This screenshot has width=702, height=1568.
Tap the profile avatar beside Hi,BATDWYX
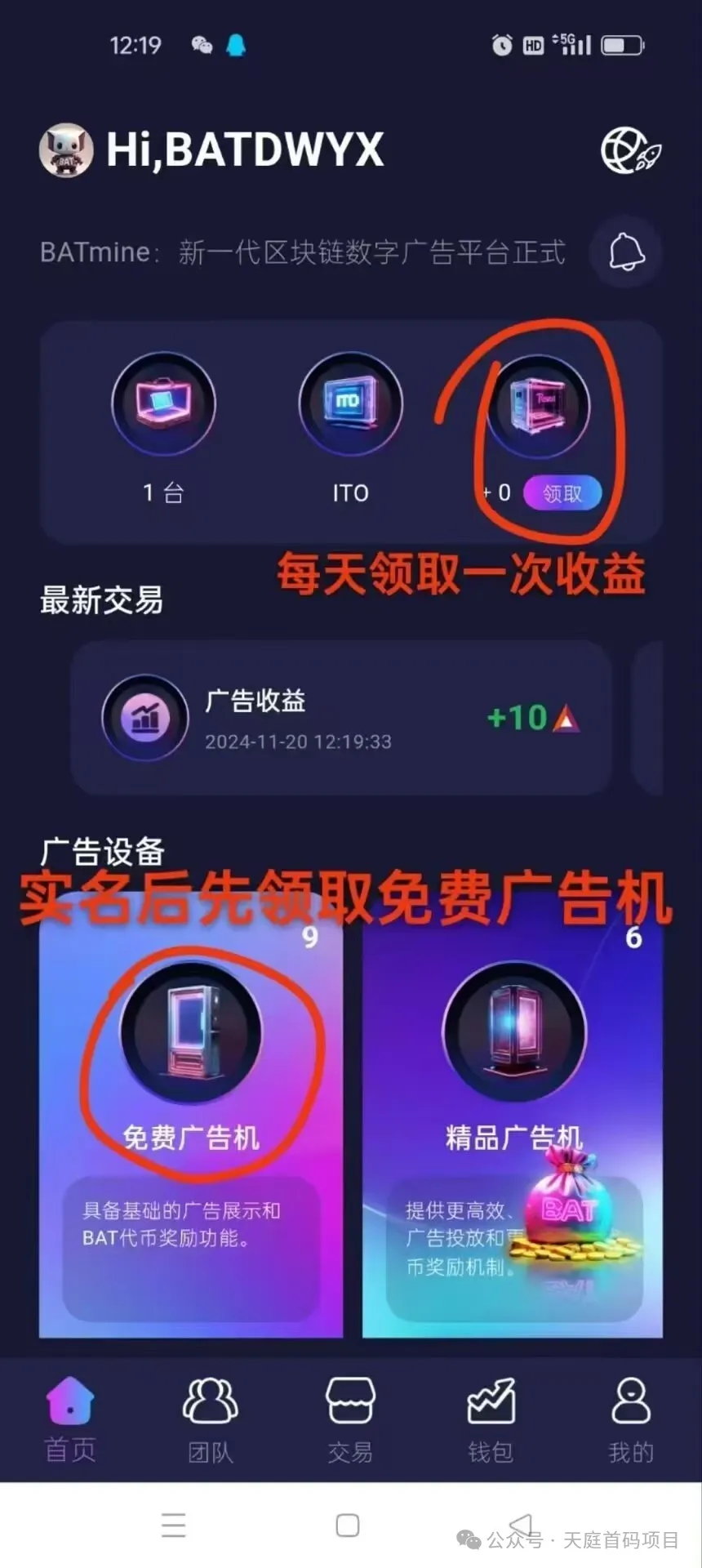tap(65, 150)
